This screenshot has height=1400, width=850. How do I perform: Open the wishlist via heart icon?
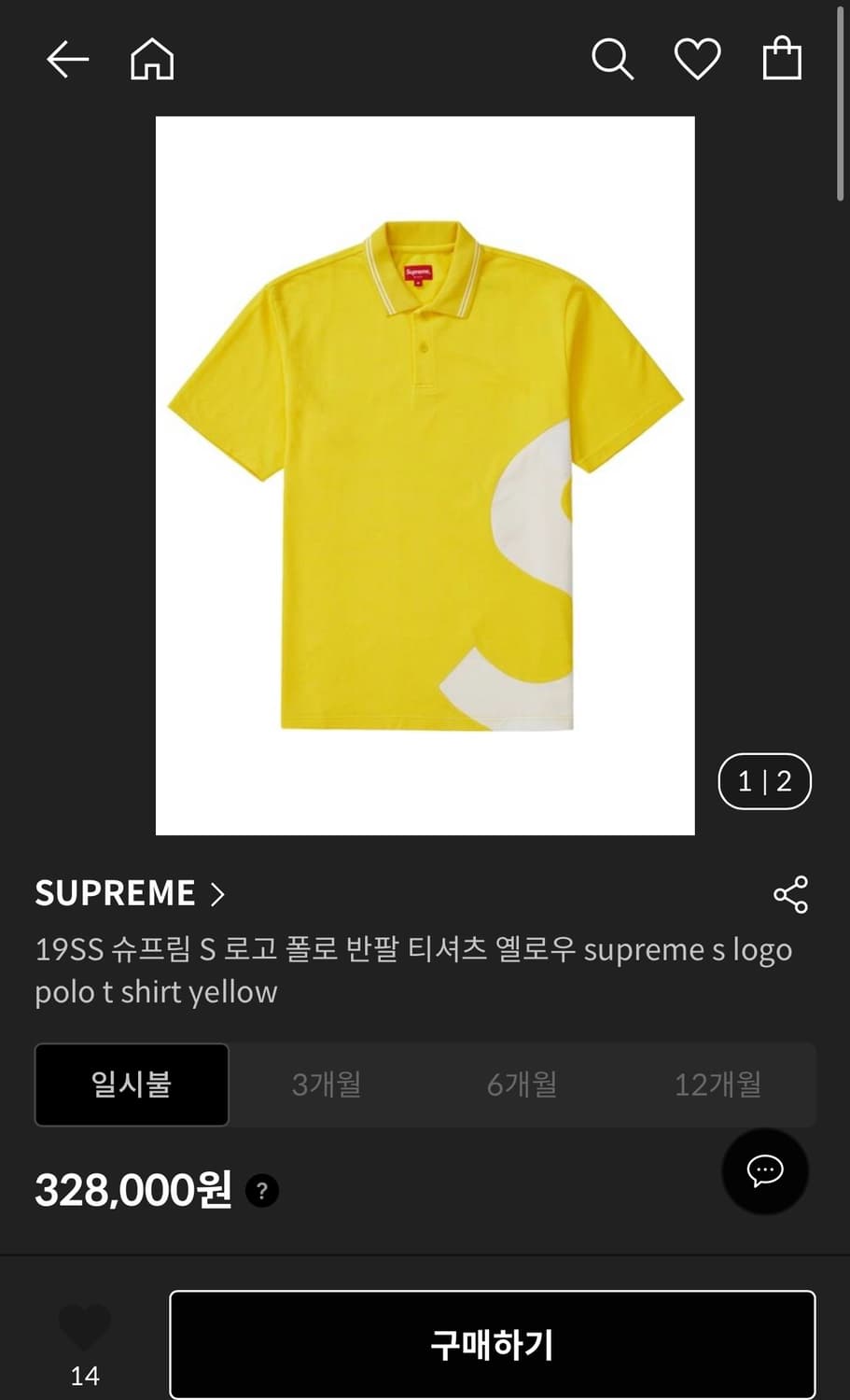pos(697,58)
